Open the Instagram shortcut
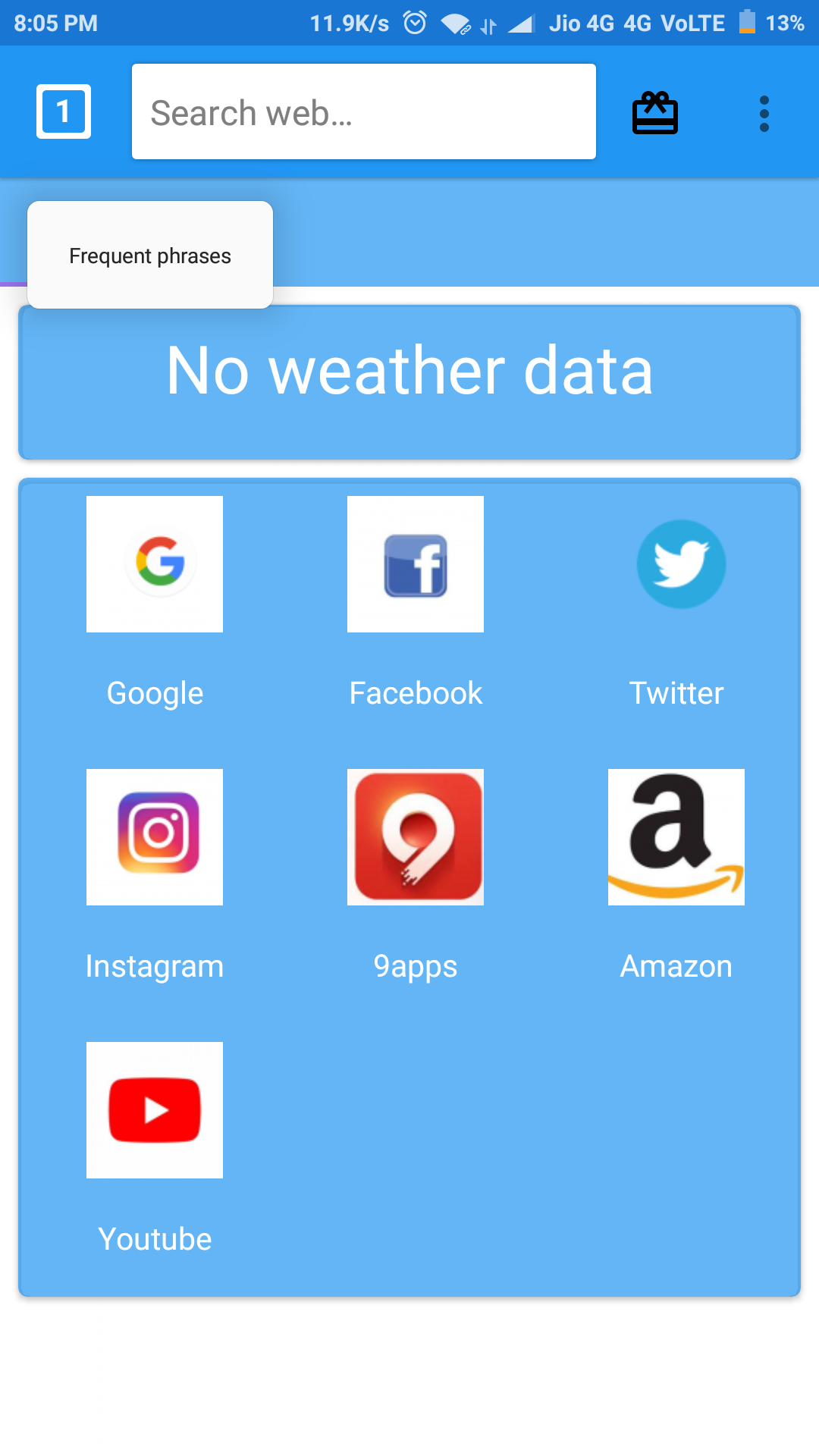 (154, 837)
